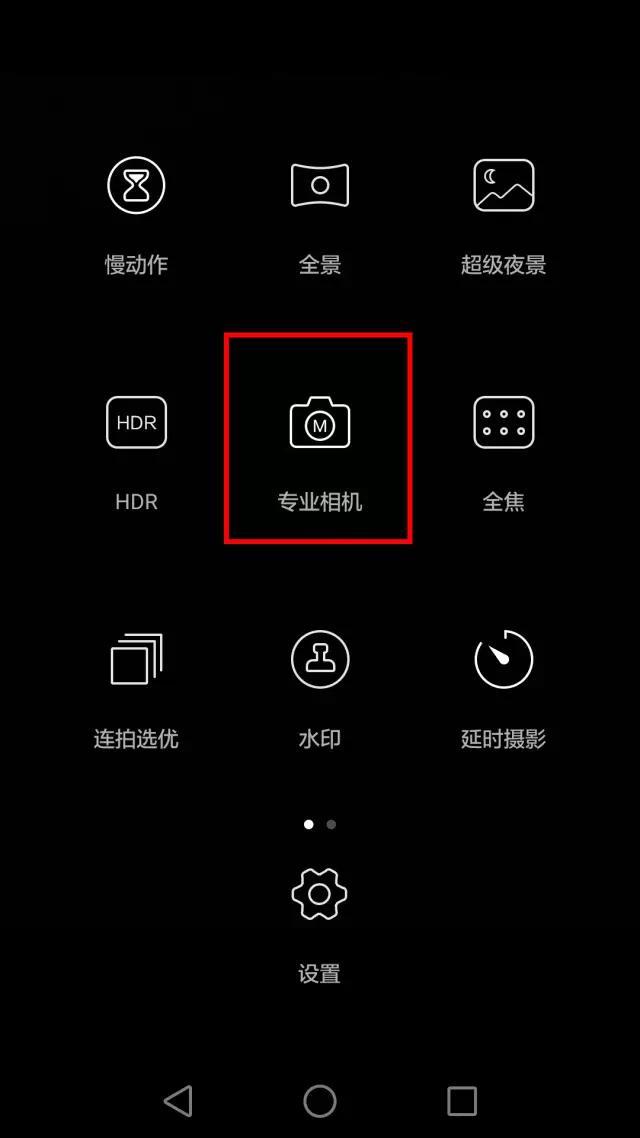
Task: Open 专业相机 pro camera mode
Action: click(x=320, y=423)
